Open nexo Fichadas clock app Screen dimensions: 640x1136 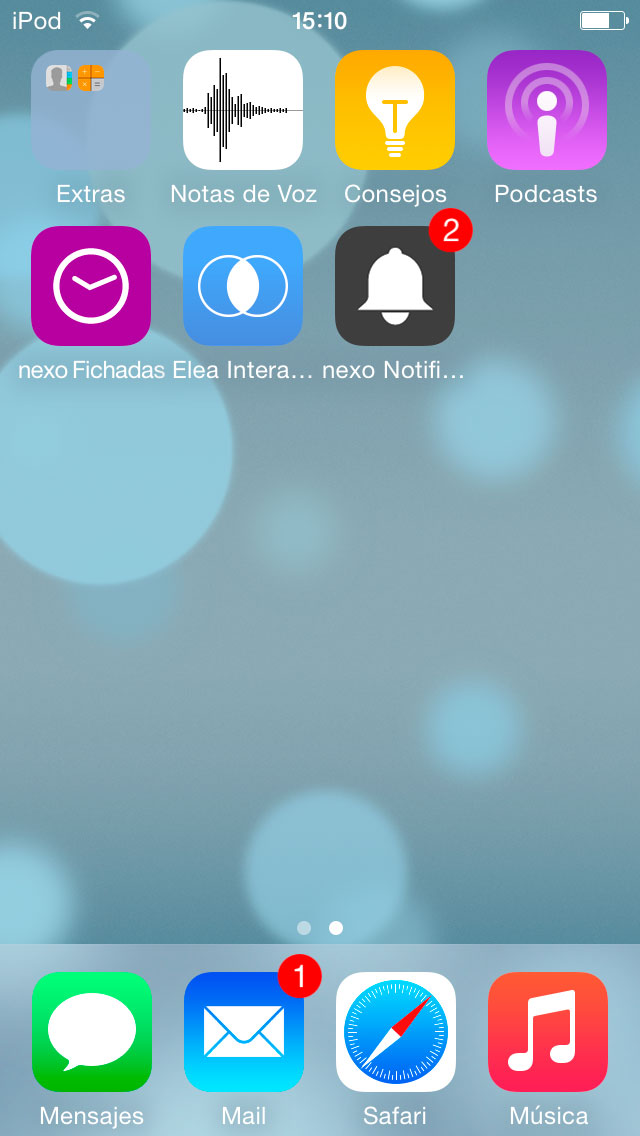[x=91, y=286]
